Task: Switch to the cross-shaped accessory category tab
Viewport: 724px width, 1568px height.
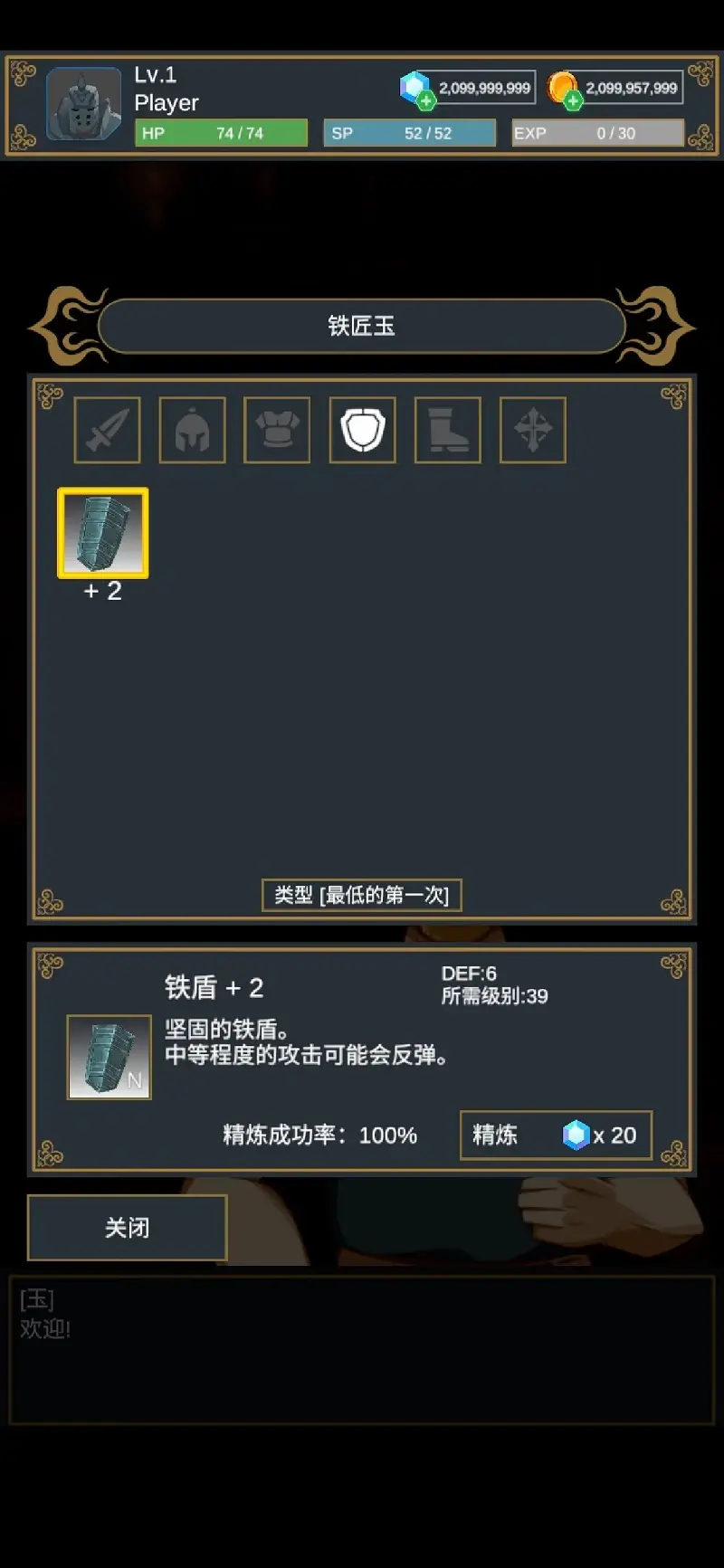Action: [532, 430]
